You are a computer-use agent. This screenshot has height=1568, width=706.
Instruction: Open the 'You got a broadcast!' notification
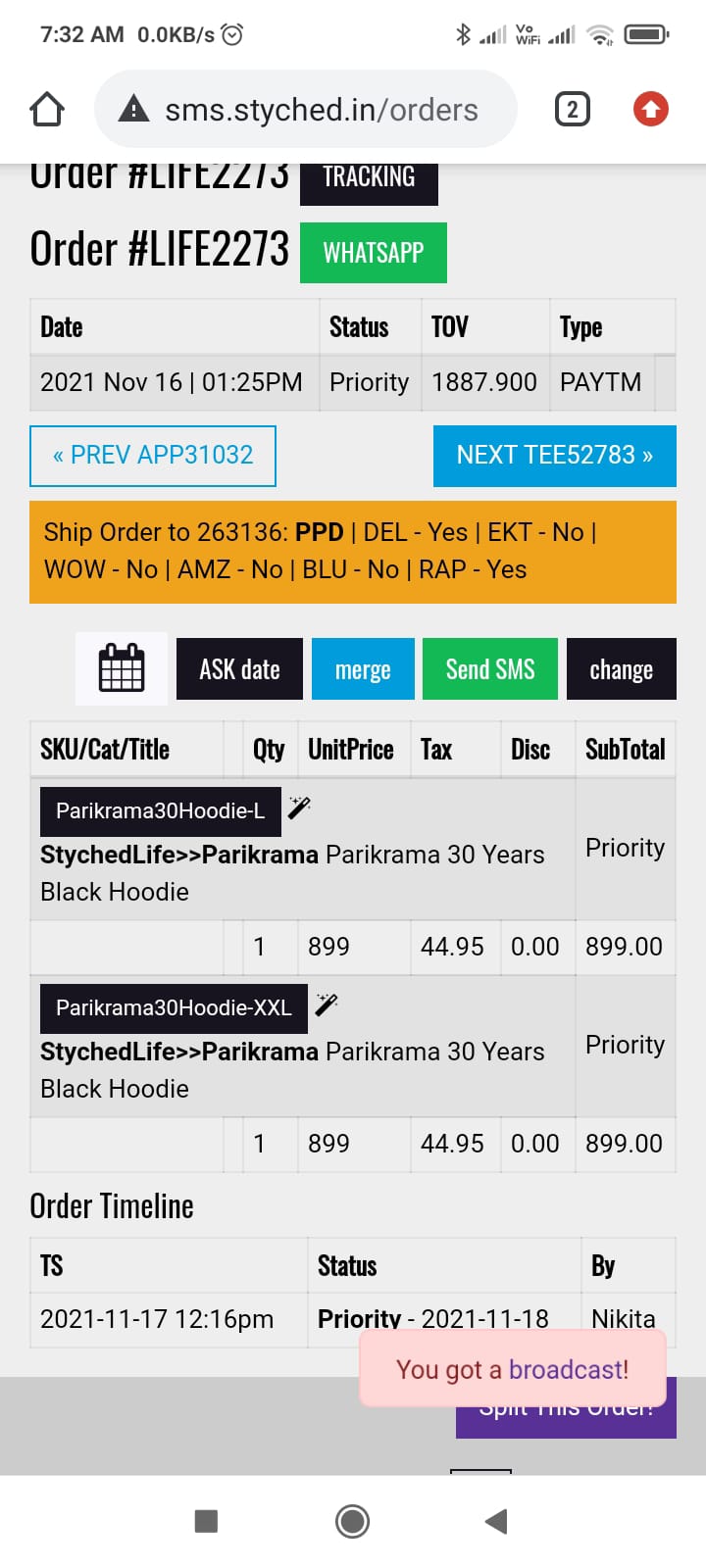[x=513, y=1369]
